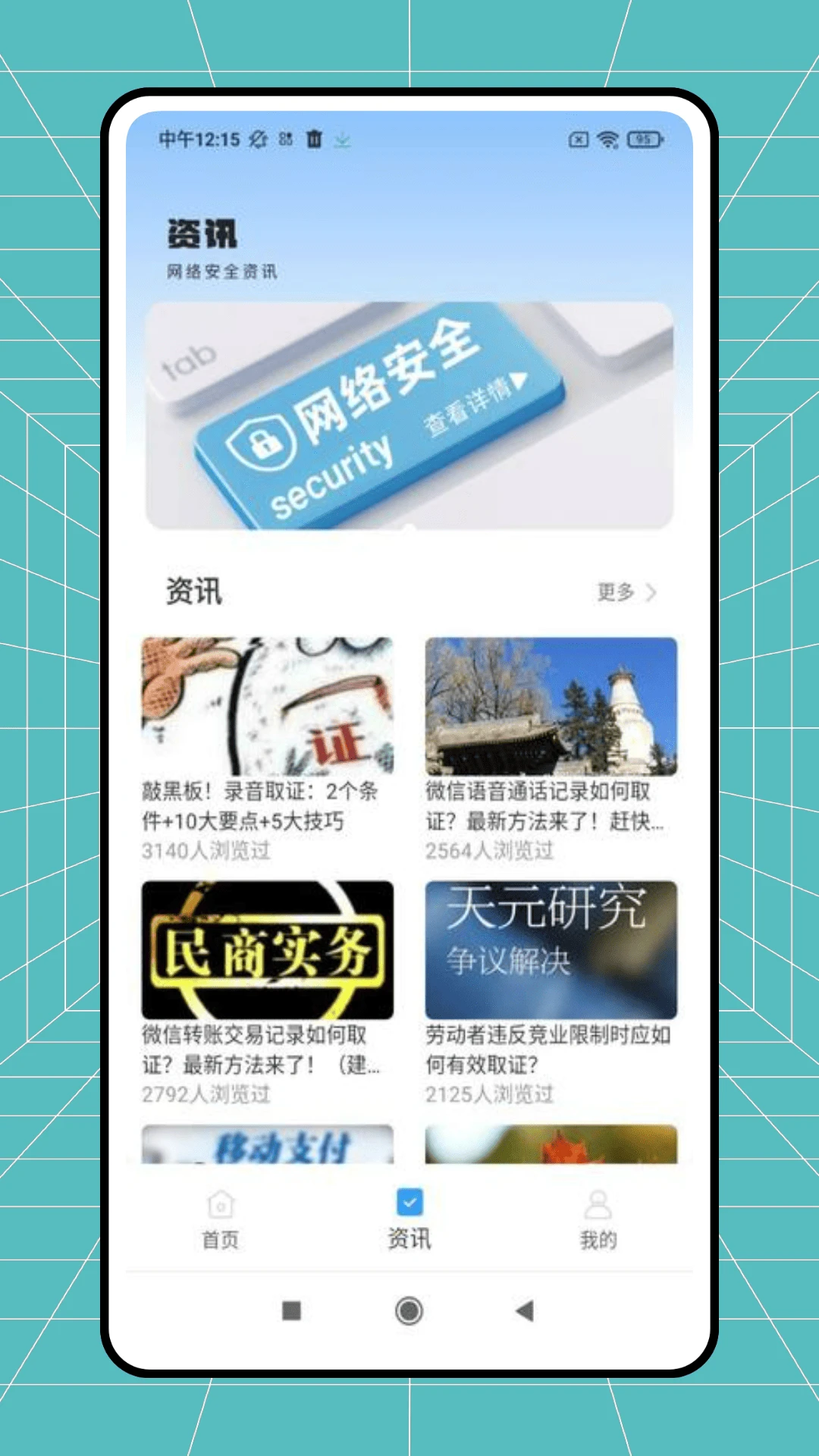Open the 民商实务 article thumbnail

pyautogui.click(x=267, y=950)
